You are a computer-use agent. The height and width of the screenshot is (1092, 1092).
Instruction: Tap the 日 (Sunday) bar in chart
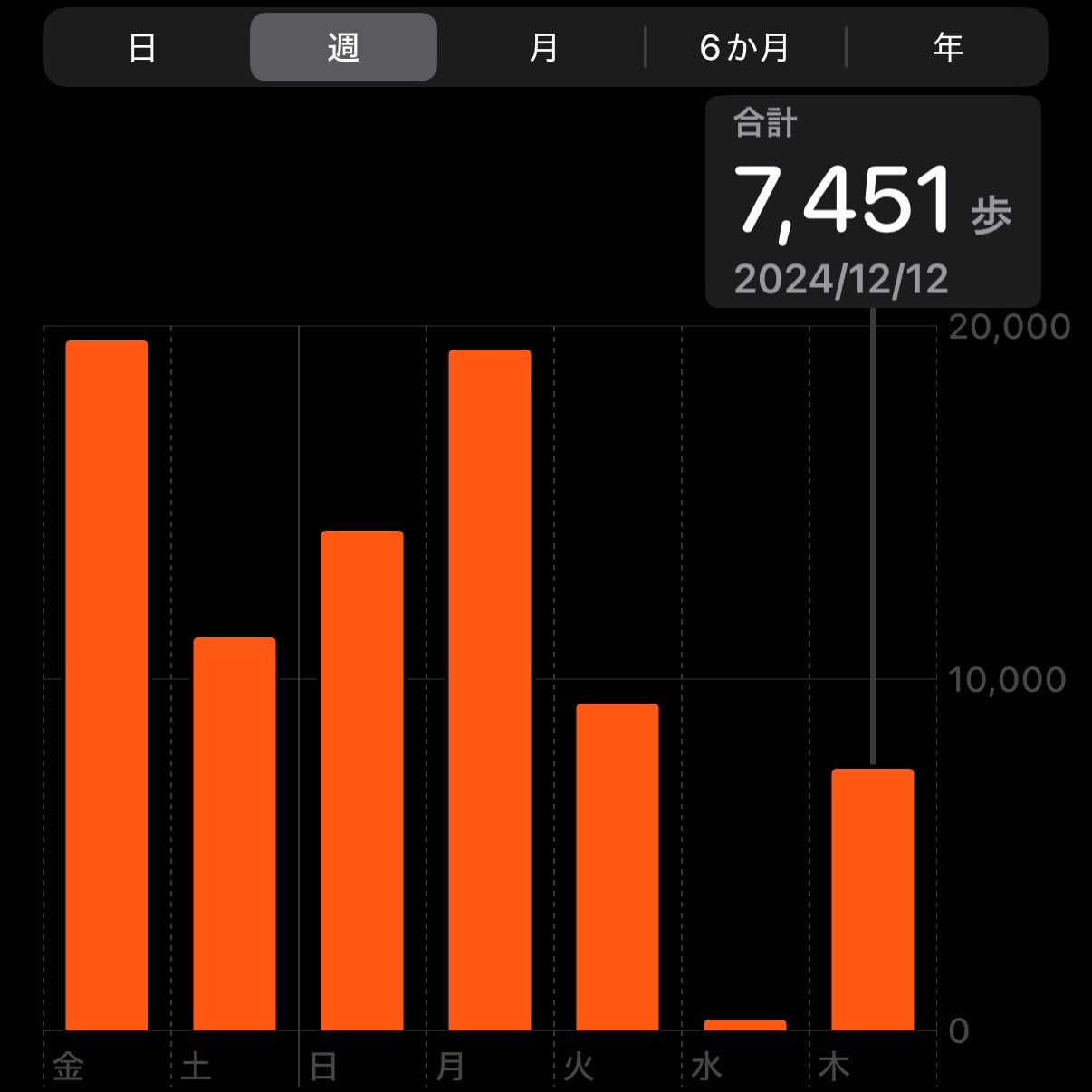coord(362,781)
